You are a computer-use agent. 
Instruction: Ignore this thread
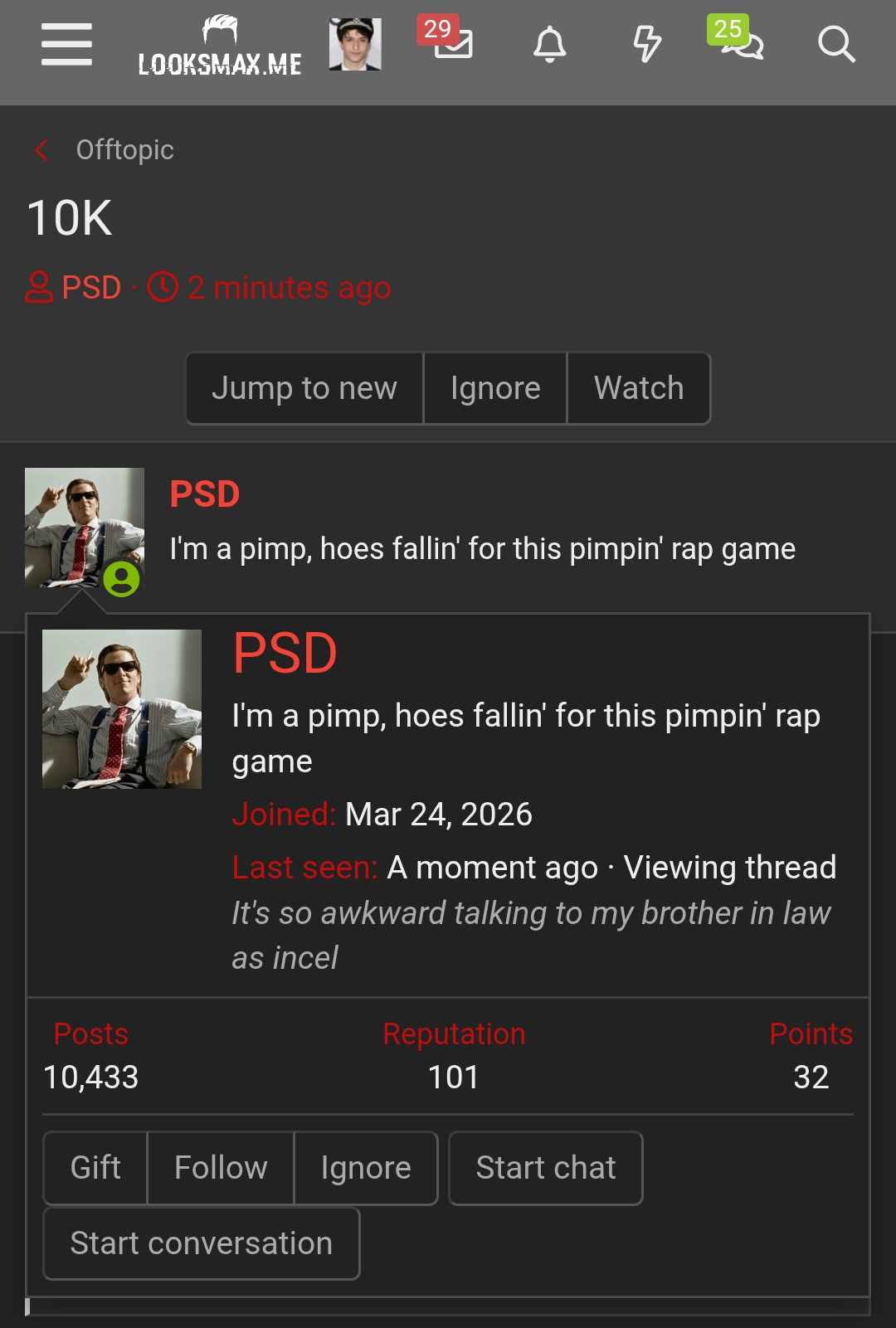(495, 388)
